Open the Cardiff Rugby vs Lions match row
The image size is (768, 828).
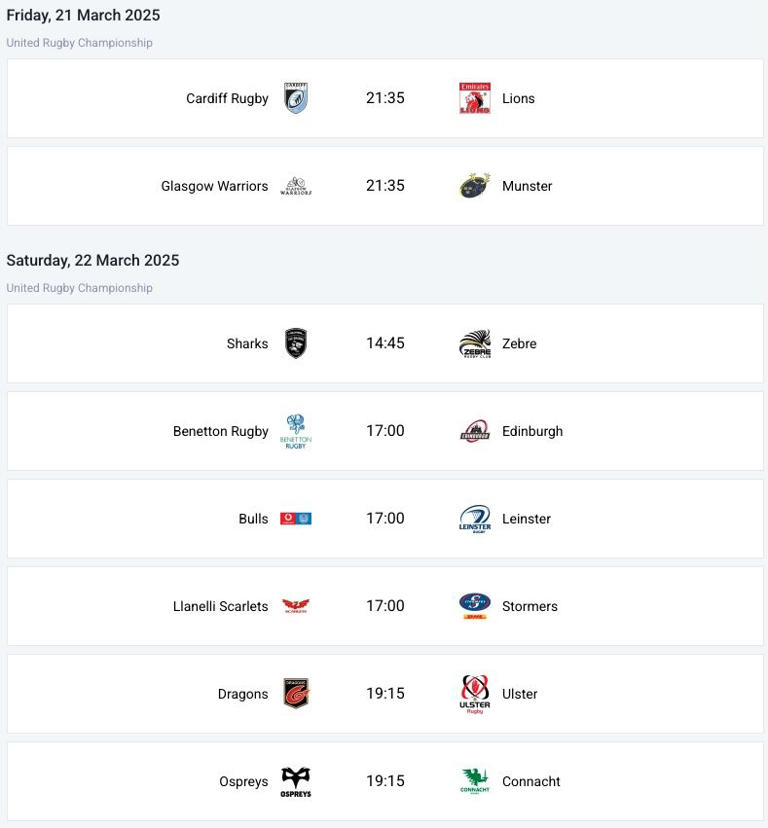click(x=384, y=98)
